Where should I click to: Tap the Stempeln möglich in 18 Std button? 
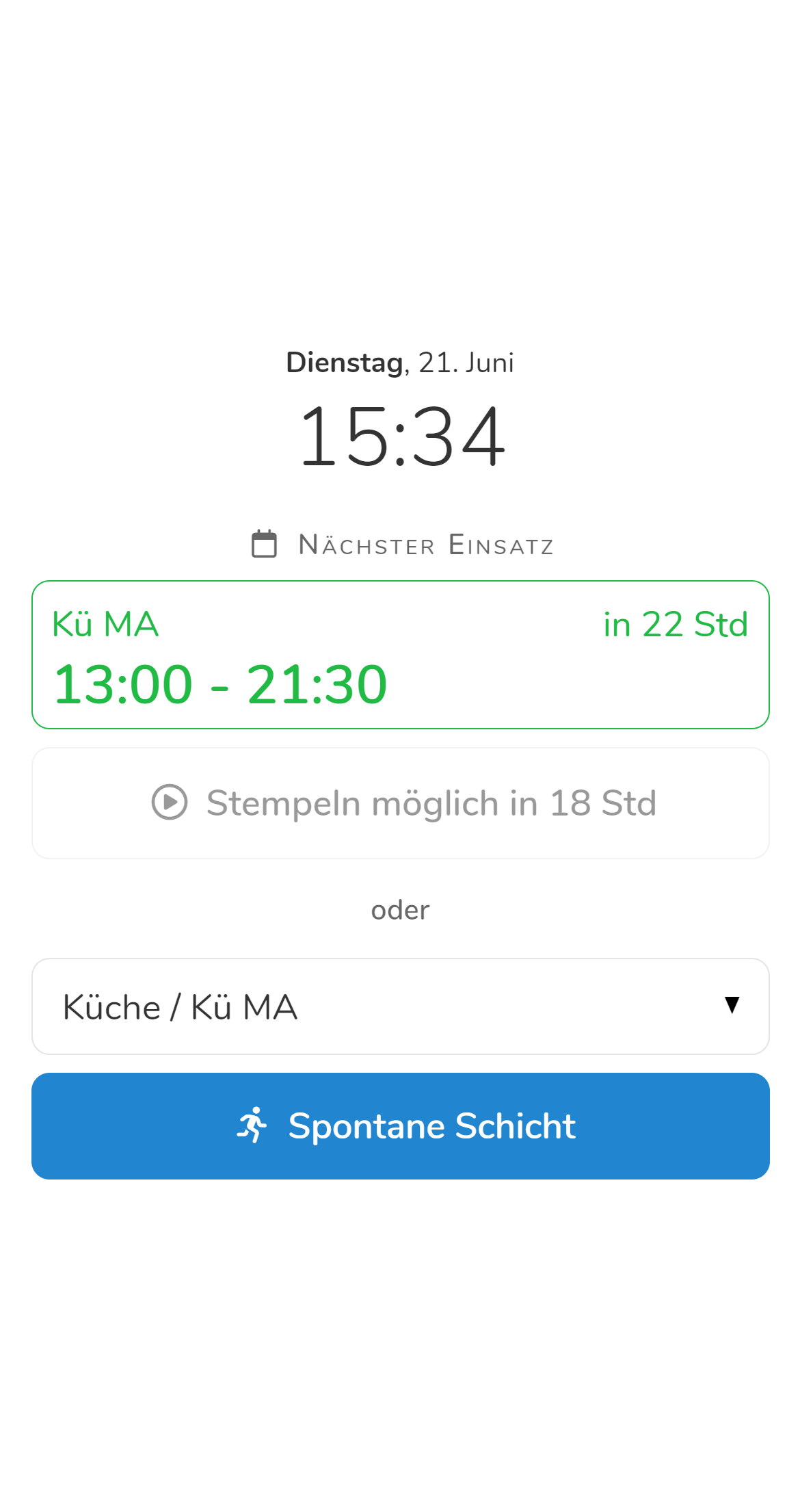(x=400, y=803)
